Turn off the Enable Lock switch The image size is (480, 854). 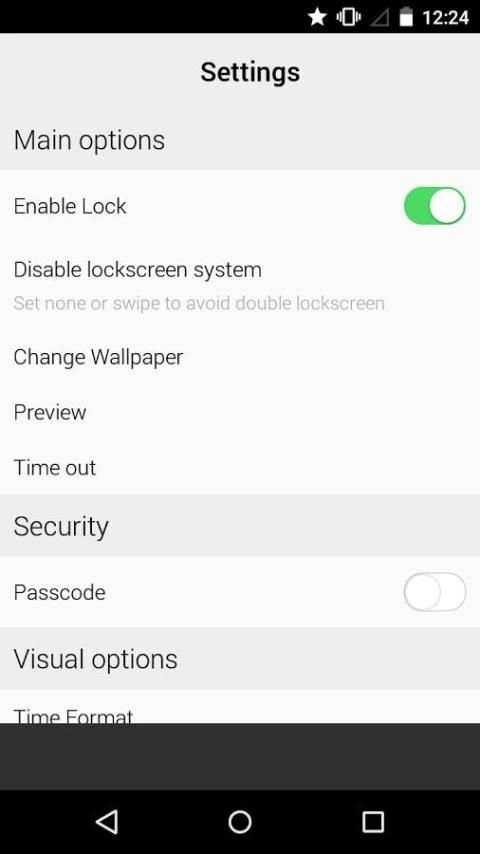[x=434, y=206]
